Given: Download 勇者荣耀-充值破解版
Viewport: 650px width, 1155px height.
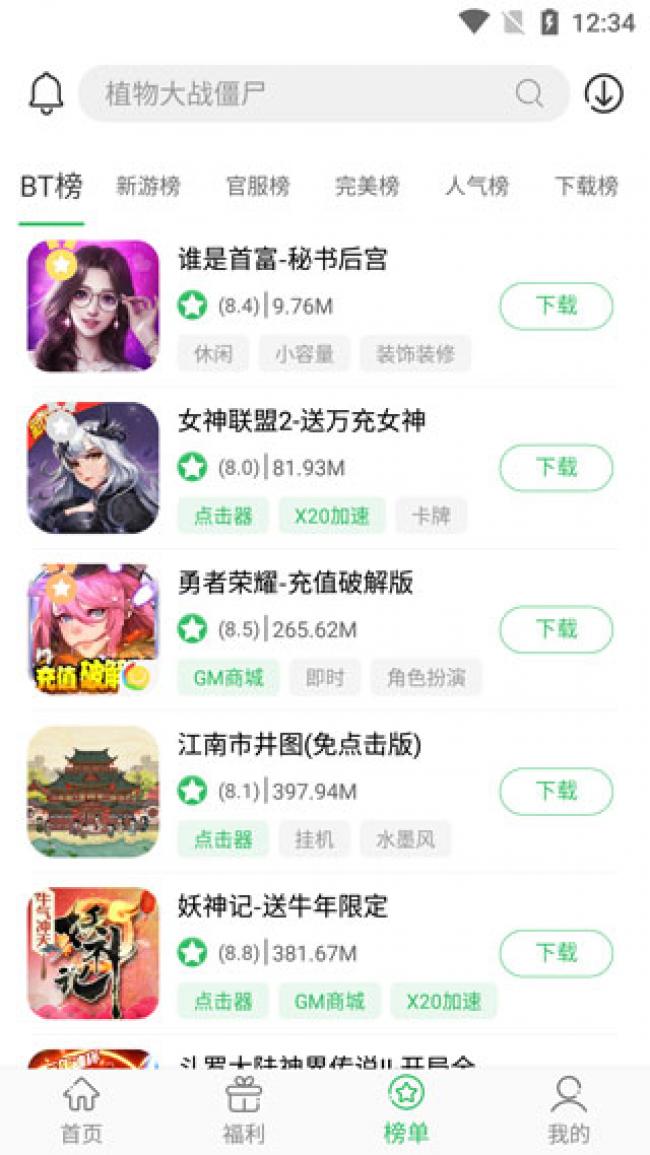Looking at the screenshot, I should point(556,630).
